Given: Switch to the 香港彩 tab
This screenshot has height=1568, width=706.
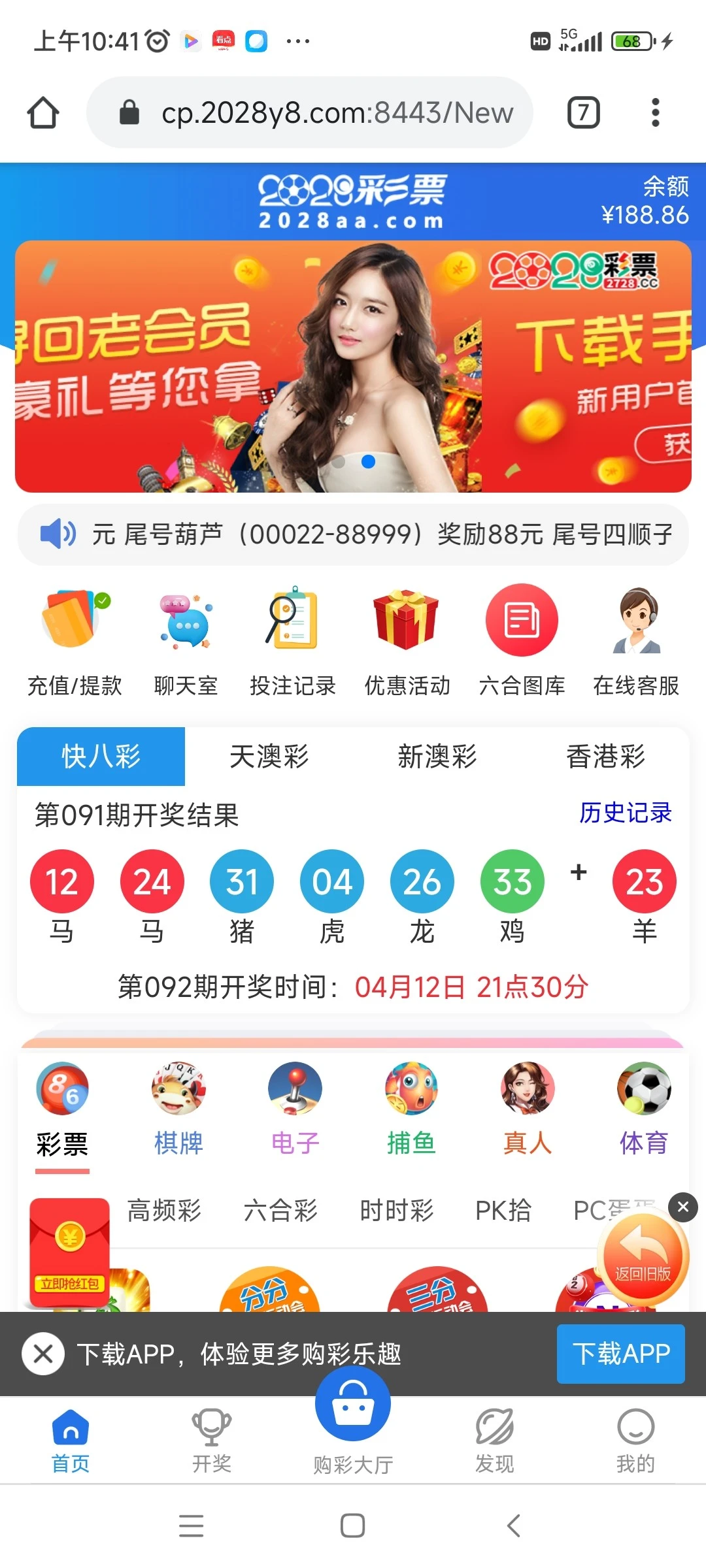Looking at the screenshot, I should [605, 757].
